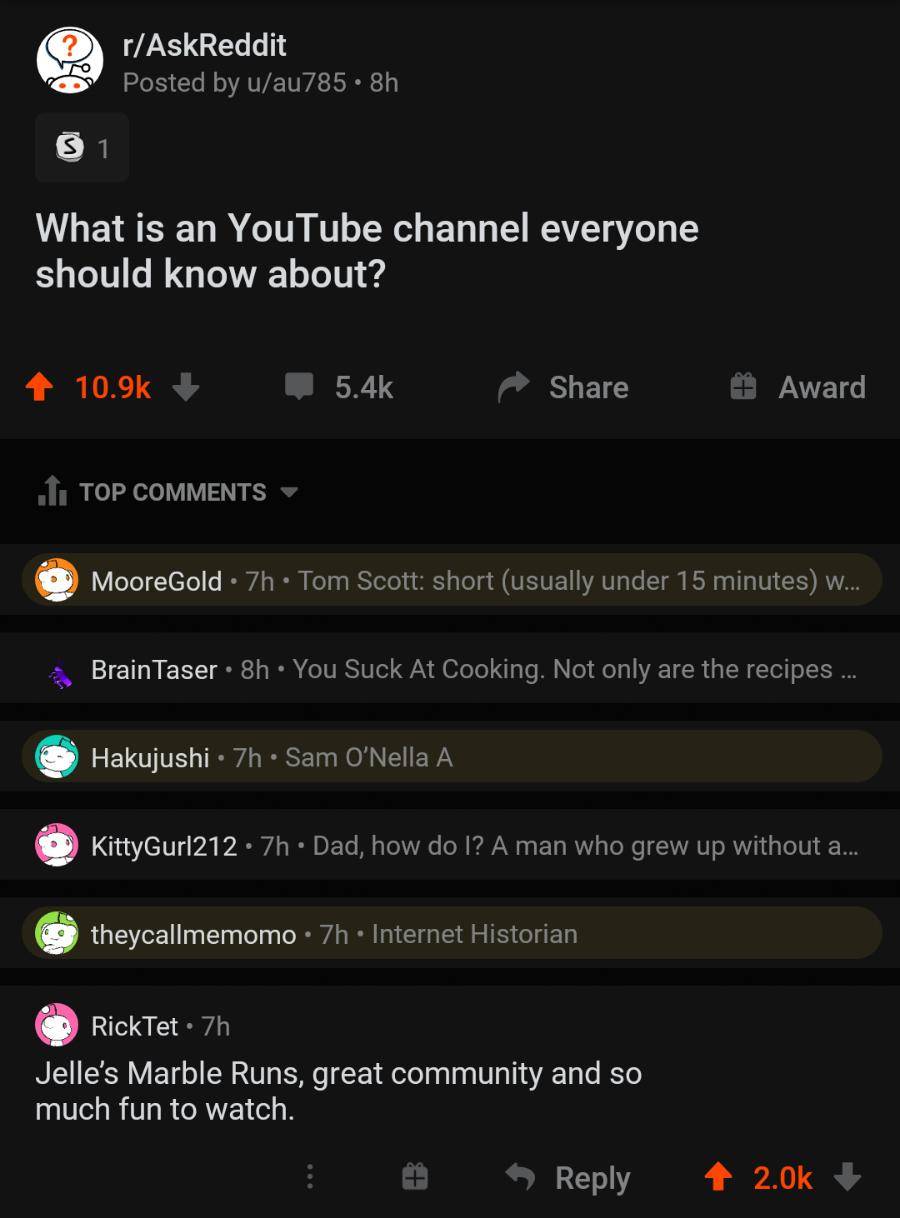Click the r/AskReddit subreddit snoo avatar
This screenshot has width=900, height=1218.
click(67, 60)
